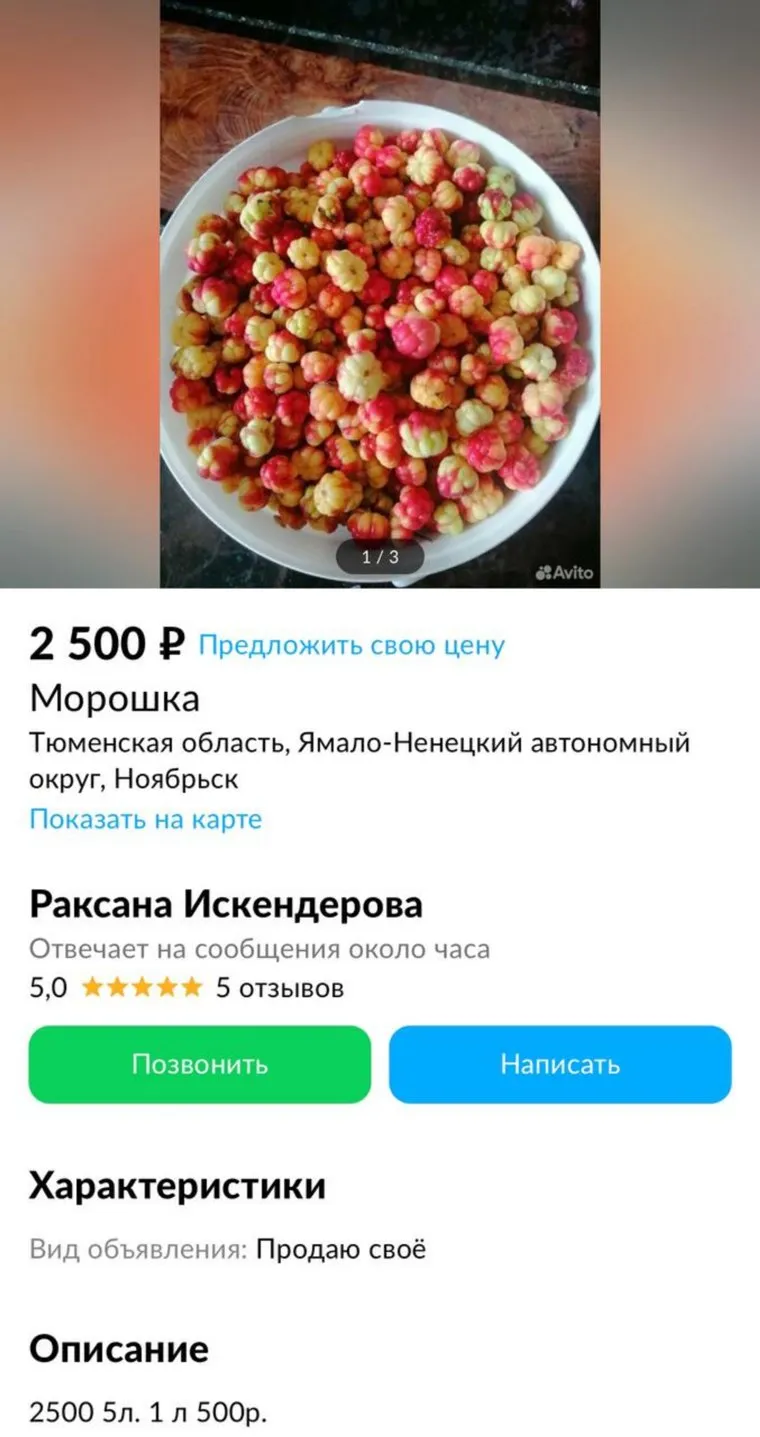Message the seller via 'Написать'
This screenshot has height=1437, width=760.
click(560, 1064)
